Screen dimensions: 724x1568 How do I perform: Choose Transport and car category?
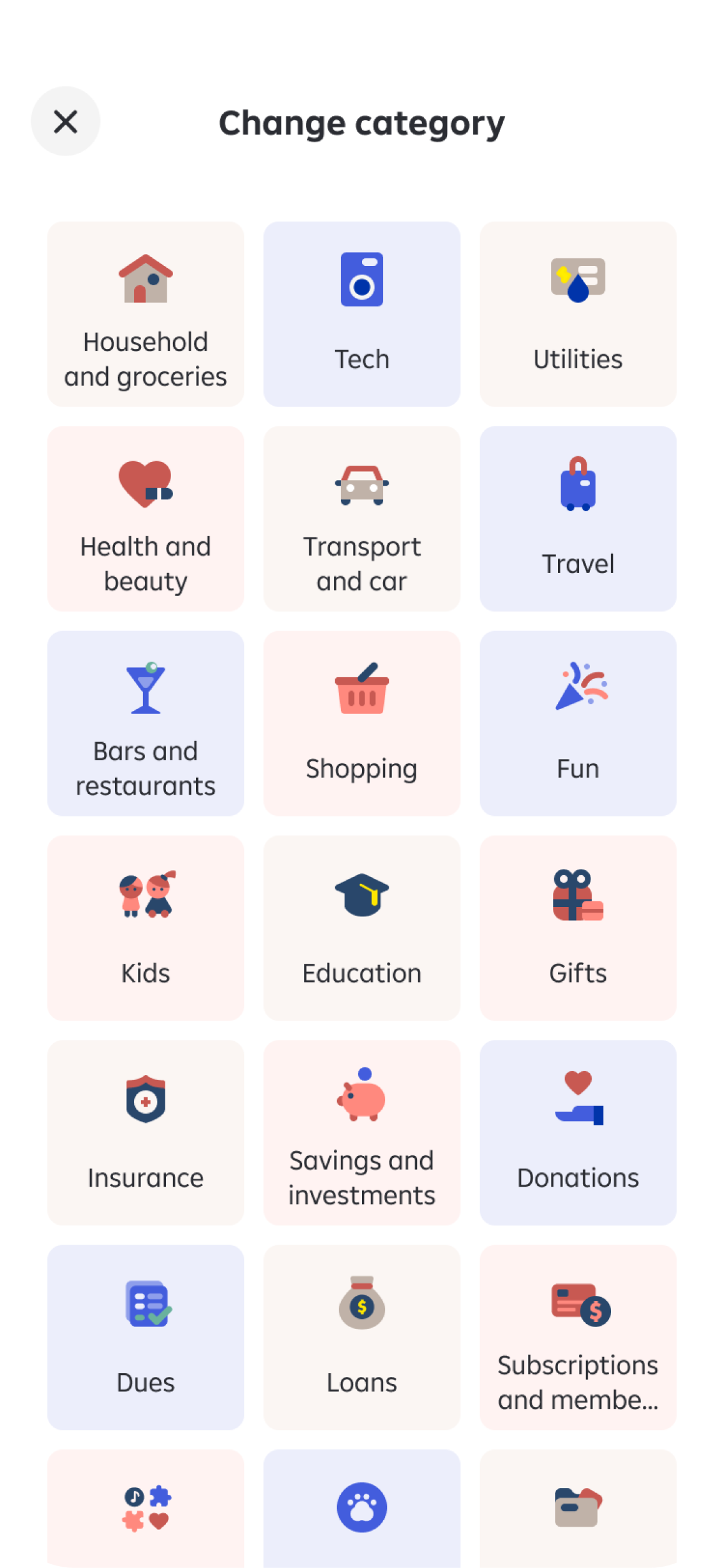[362, 519]
